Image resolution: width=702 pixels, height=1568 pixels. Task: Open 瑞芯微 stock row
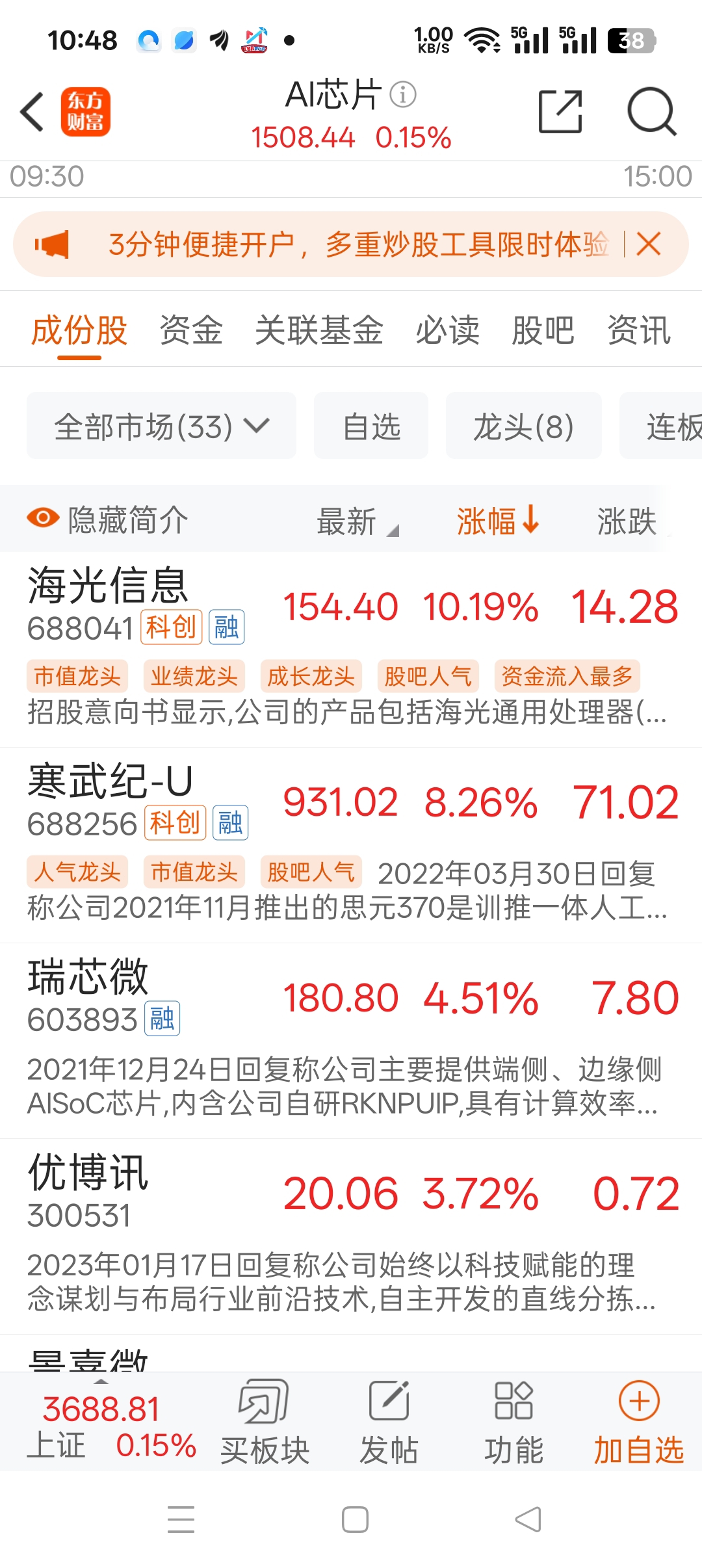(351, 1041)
